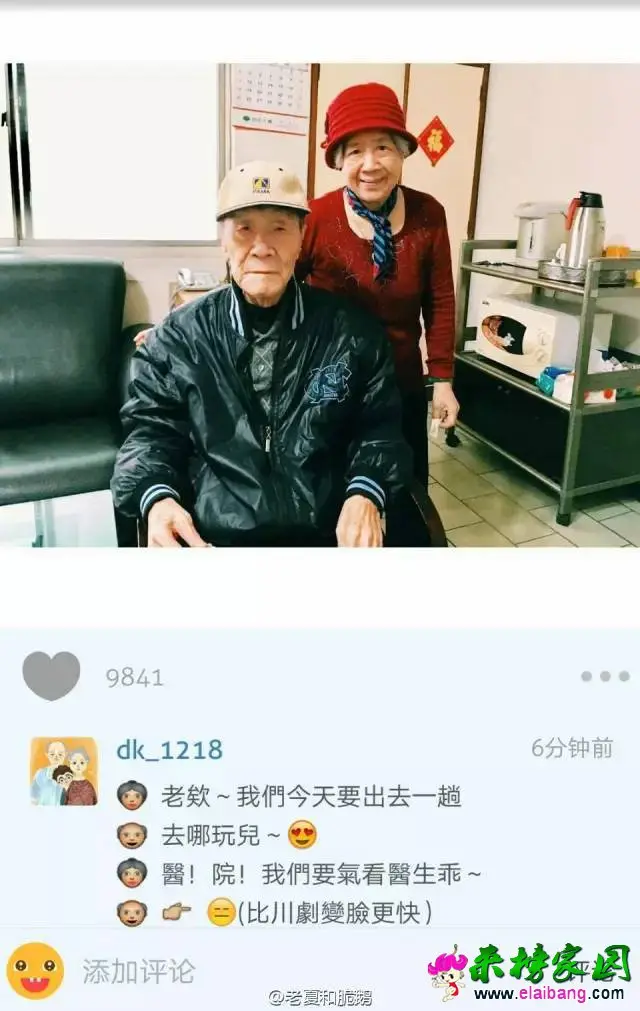The width and height of the screenshot is (640, 1011).
Task: Open dk_1218's profile from the username
Action: tap(169, 749)
